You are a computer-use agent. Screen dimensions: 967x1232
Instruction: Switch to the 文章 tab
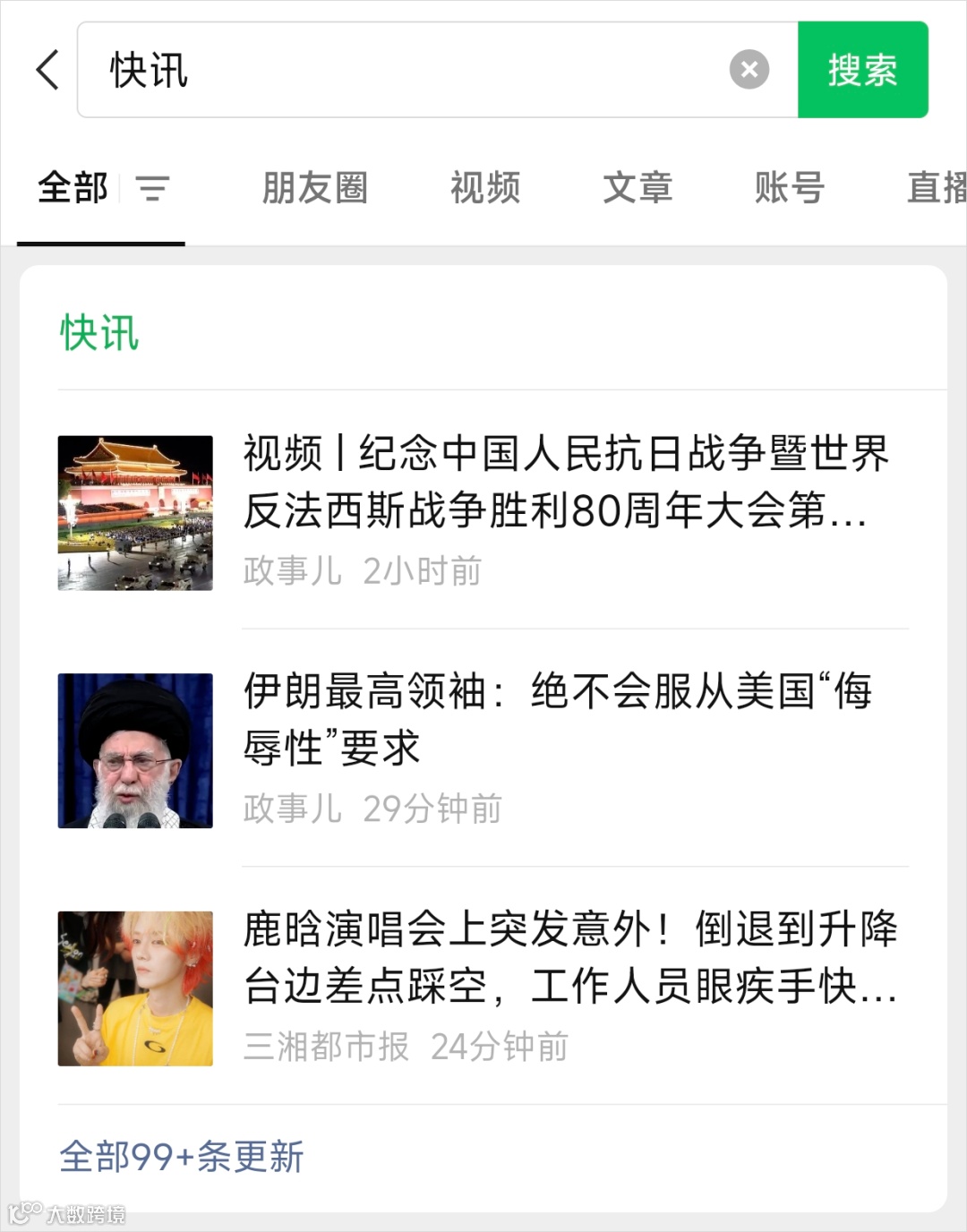pyautogui.click(x=637, y=188)
